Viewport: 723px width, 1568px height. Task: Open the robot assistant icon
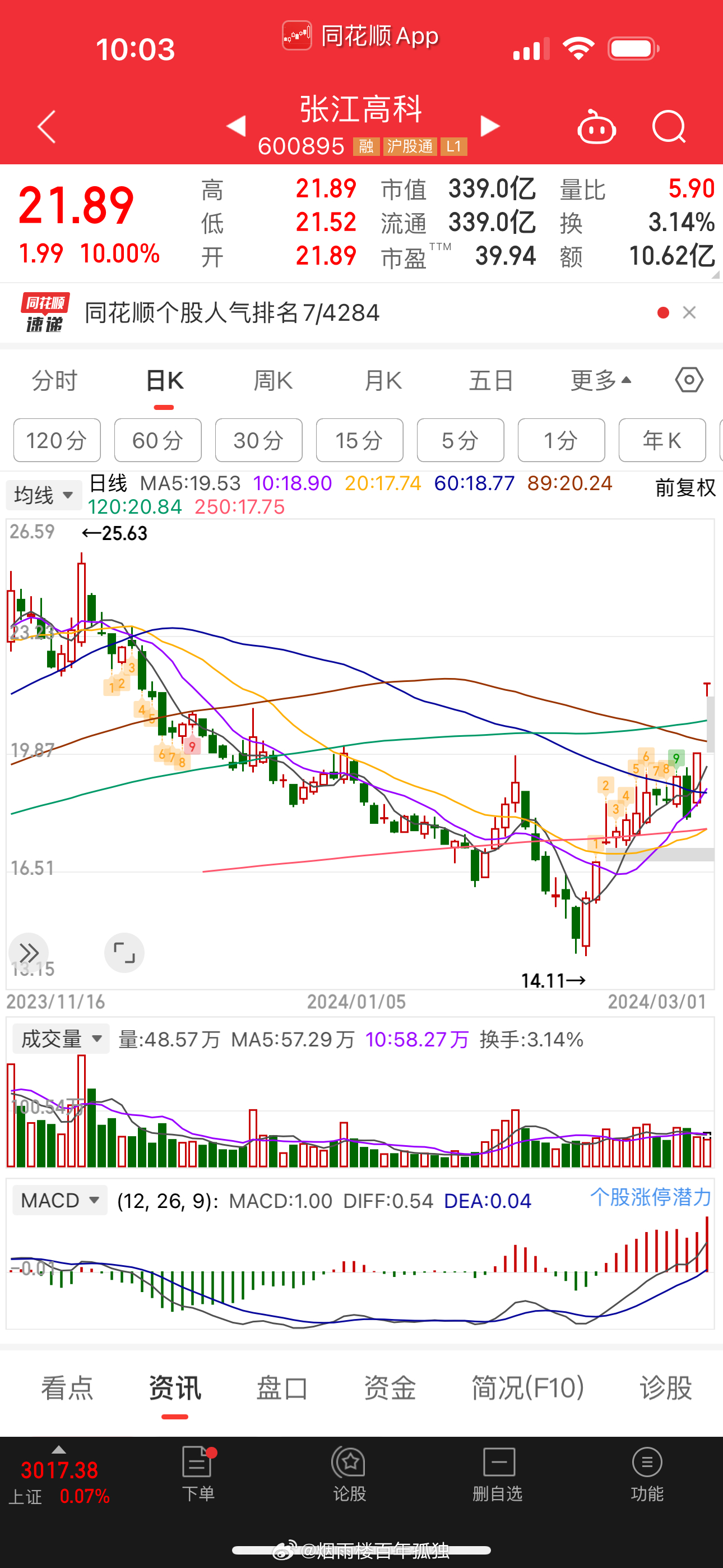(596, 127)
